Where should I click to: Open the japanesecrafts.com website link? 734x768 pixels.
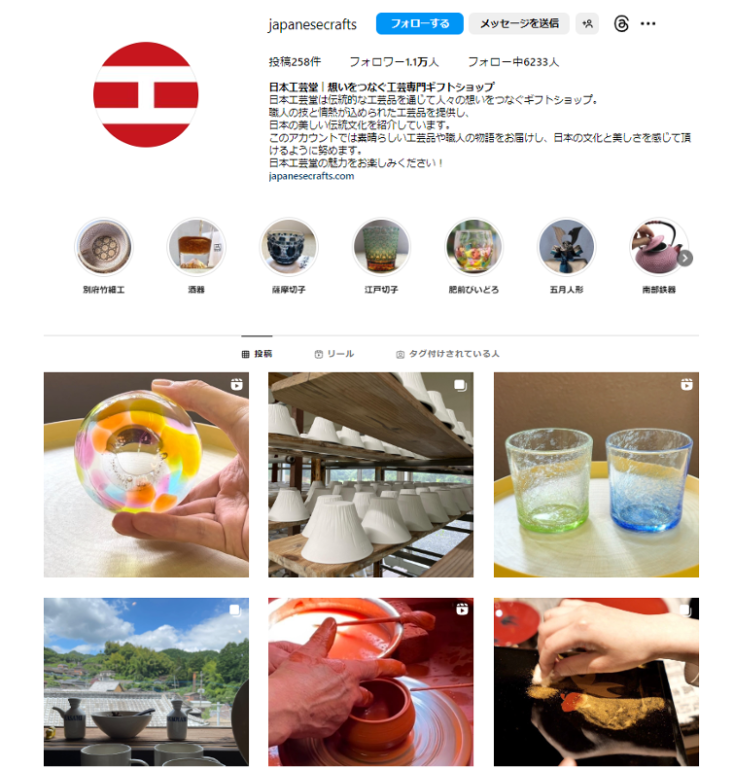[x=311, y=176]
